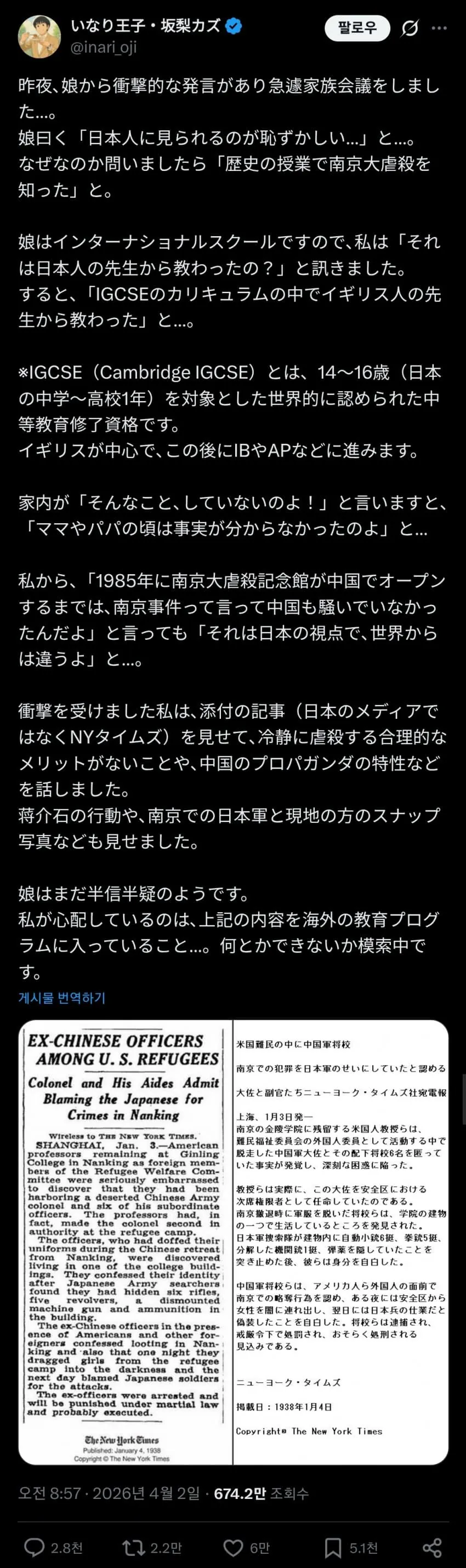
Task: Repost this post
Action: tap(132, 1547)
